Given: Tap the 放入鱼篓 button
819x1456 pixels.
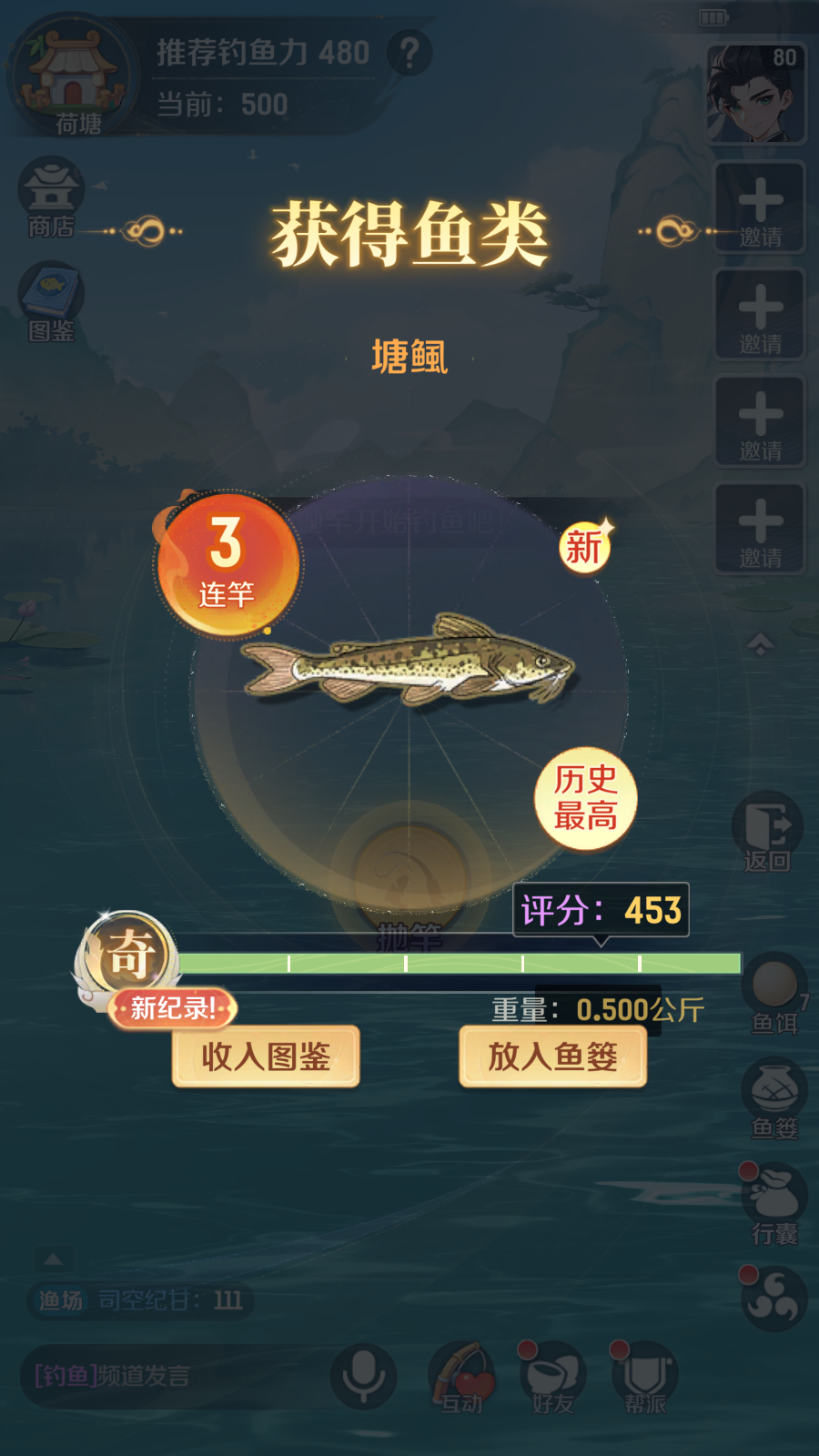Looking at the screenshot, I should tap(553, 1057).
